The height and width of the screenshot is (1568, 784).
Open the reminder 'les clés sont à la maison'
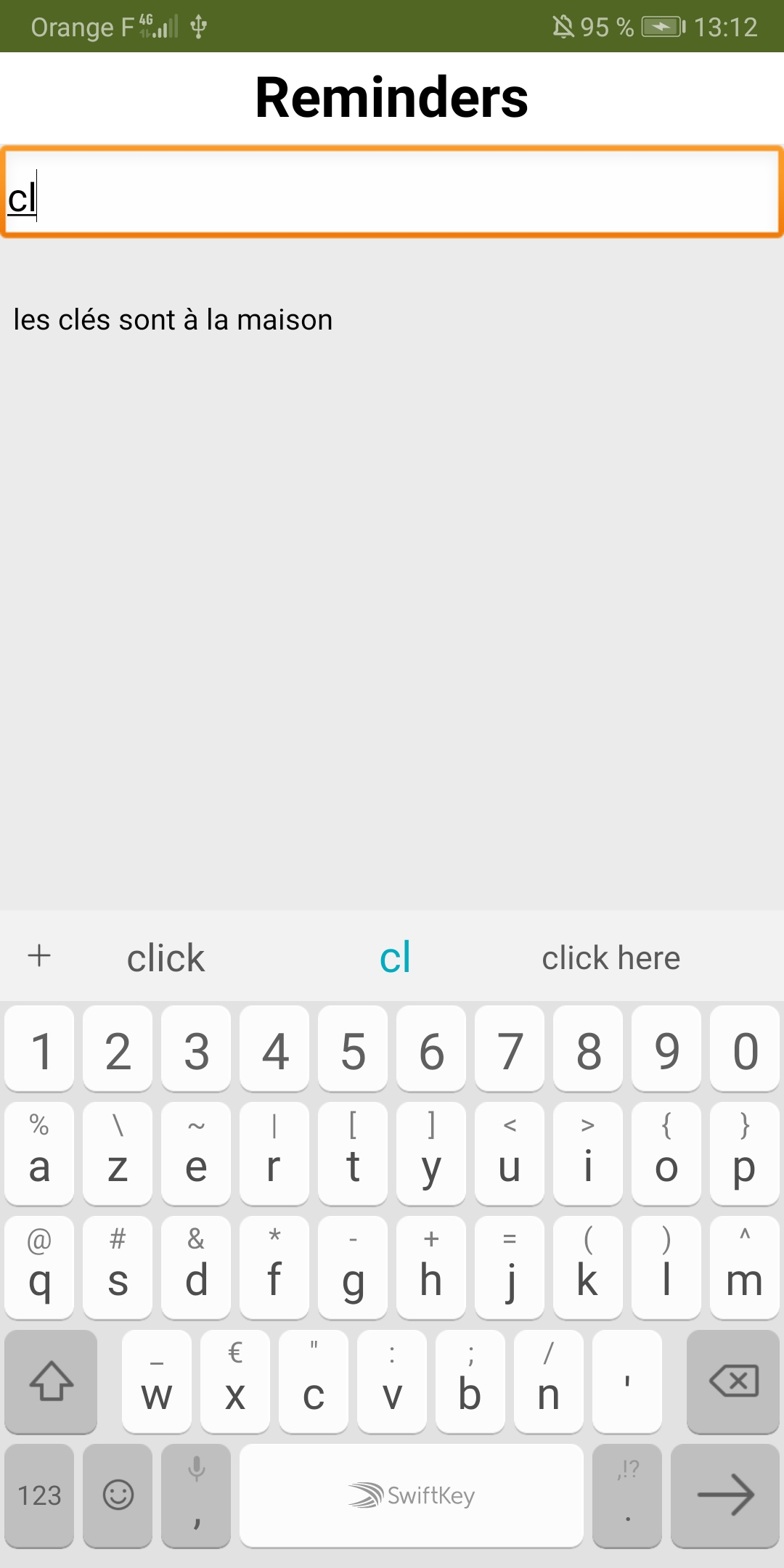[x=173, y=320]
